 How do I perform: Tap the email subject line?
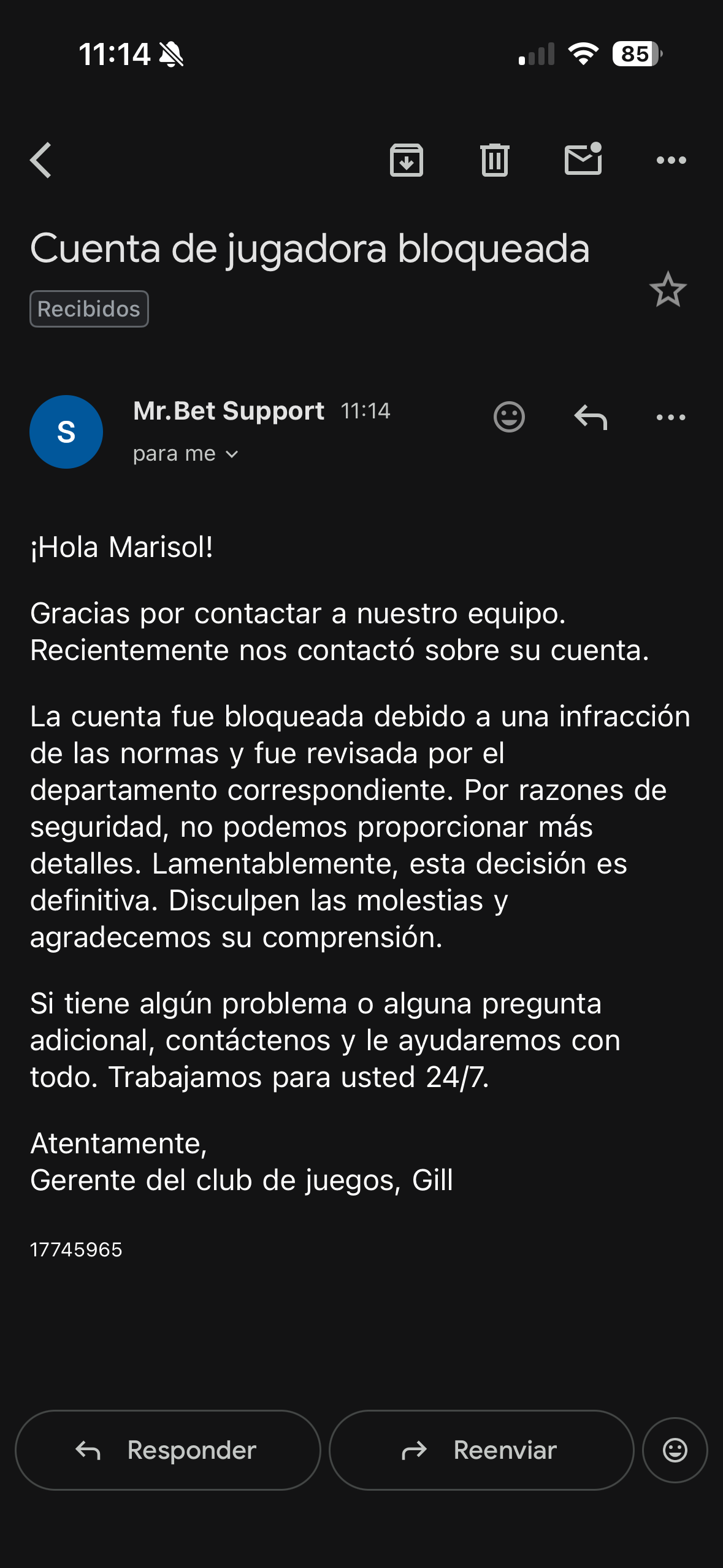(x=310, y=248)
